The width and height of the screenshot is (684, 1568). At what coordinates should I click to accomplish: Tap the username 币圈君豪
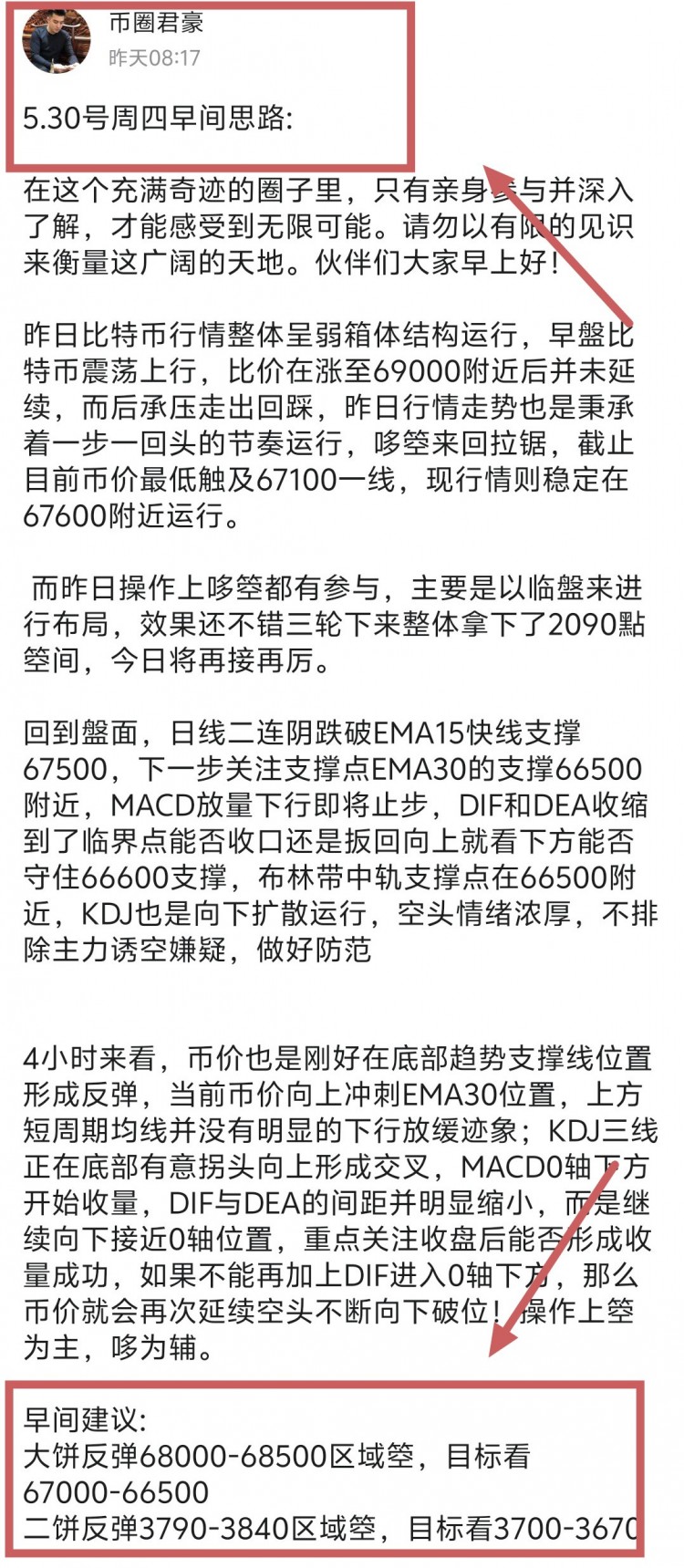pos(155,23)
